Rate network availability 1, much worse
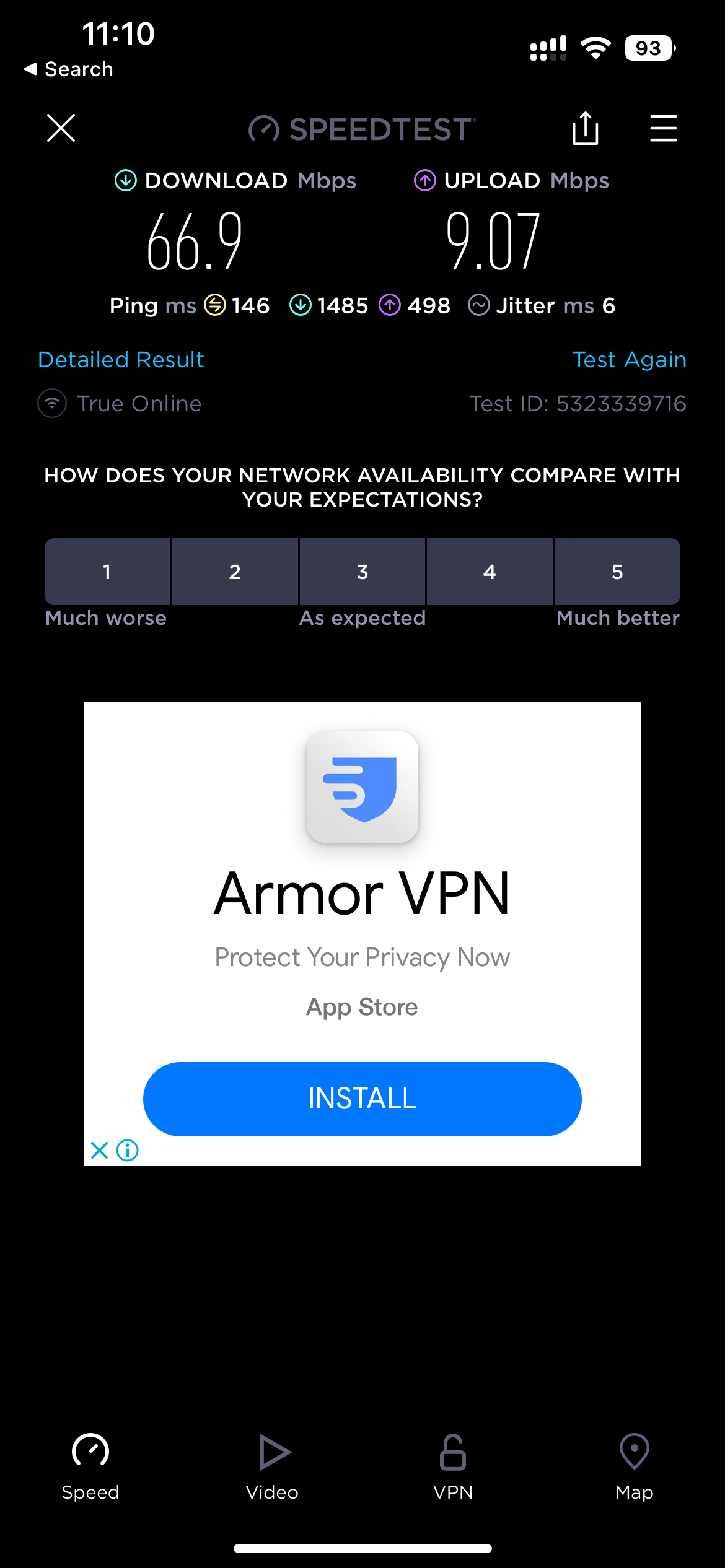The image size is (725, 1568). click(107, 572)
